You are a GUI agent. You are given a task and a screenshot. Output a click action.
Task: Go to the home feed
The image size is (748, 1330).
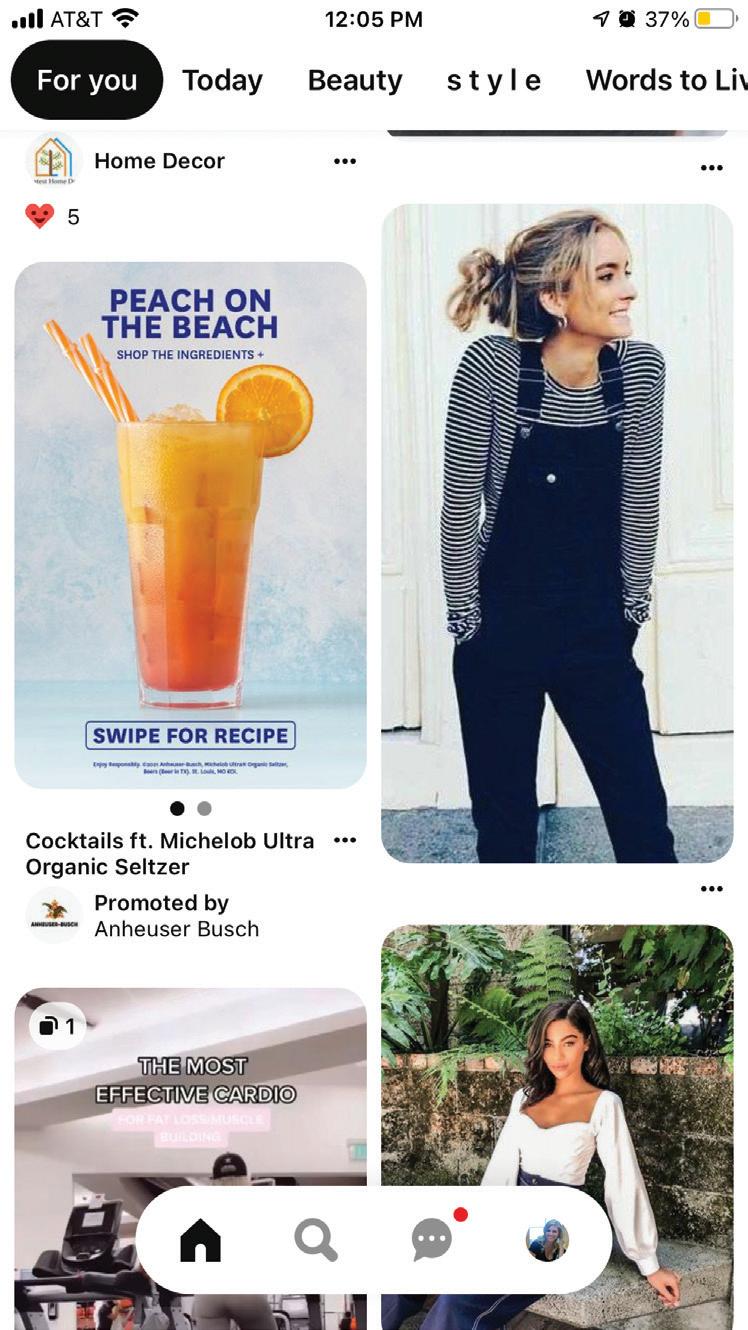click(200, 1241)
